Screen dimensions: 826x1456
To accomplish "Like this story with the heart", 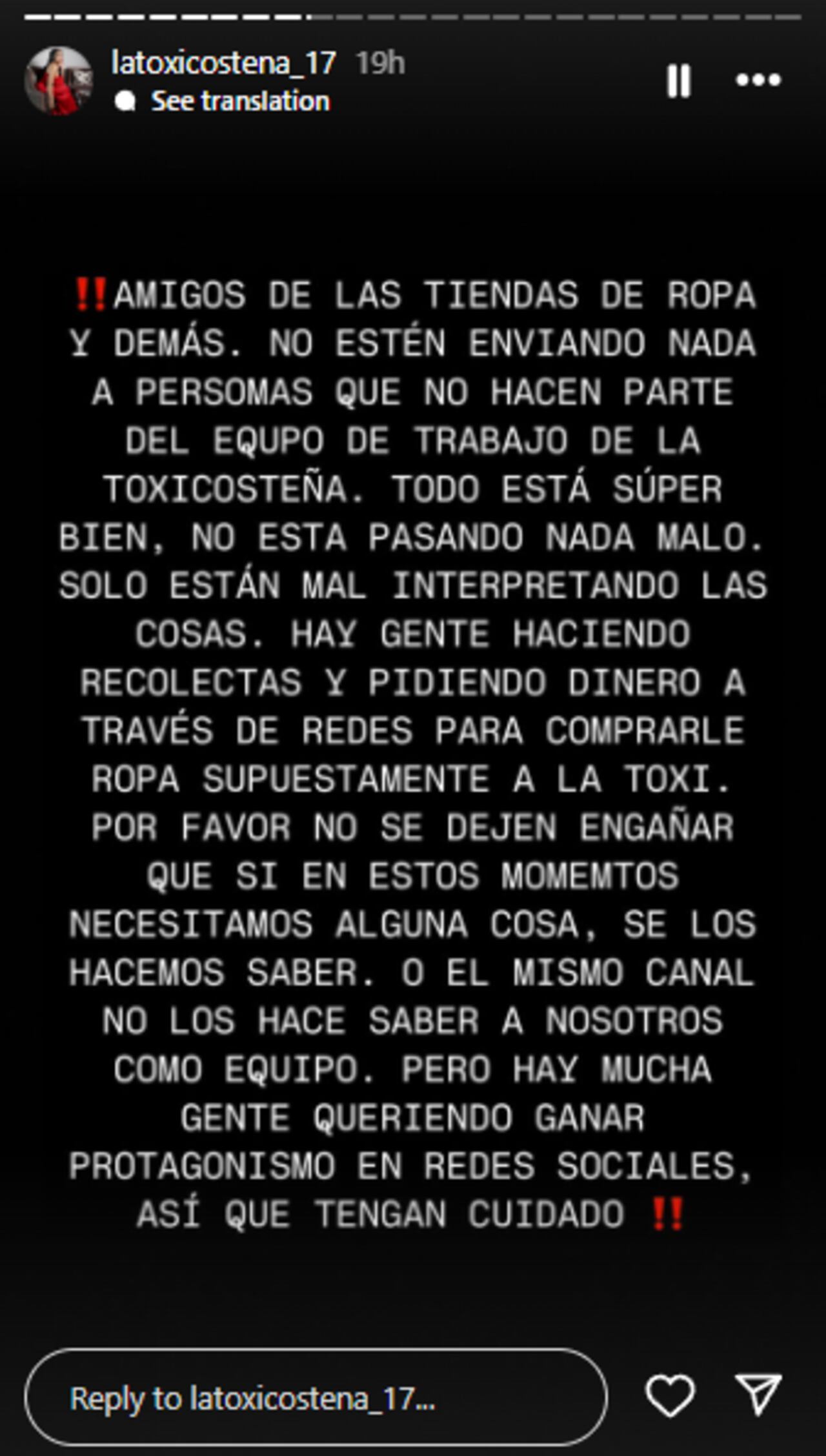I will [670, 1395].
